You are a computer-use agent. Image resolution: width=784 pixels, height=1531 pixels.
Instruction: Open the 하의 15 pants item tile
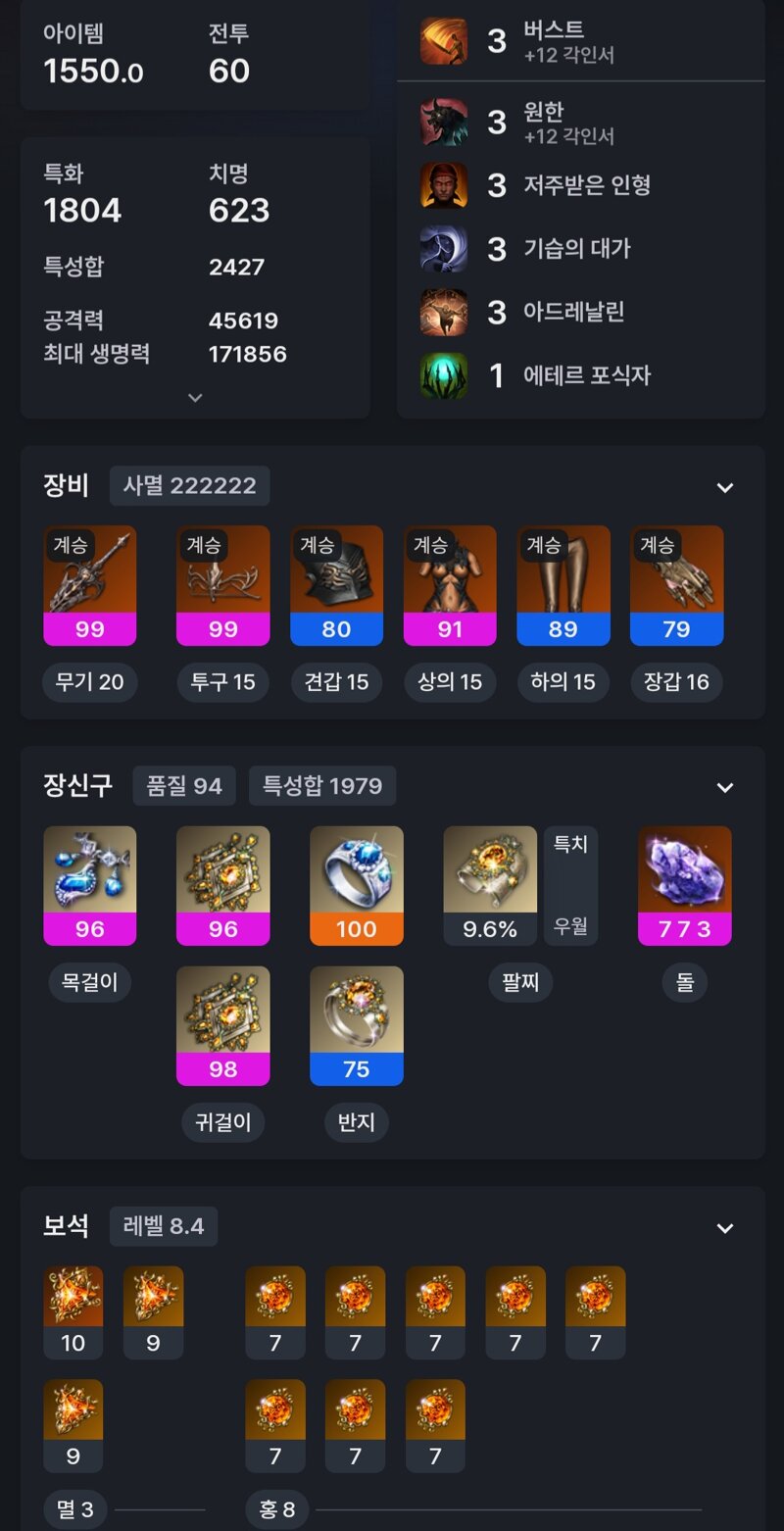[563, 585]
